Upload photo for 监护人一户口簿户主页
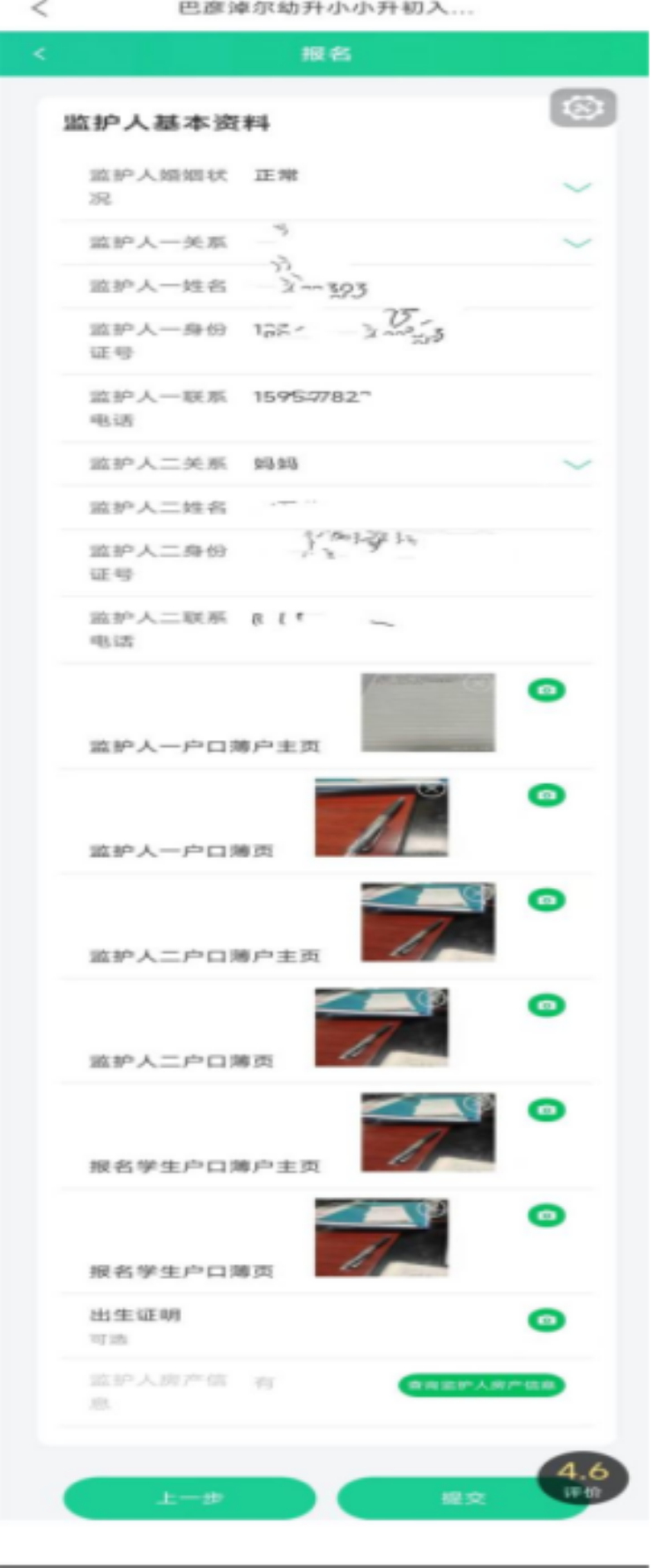Viewport: 652px width, 1568px height. 546,690
